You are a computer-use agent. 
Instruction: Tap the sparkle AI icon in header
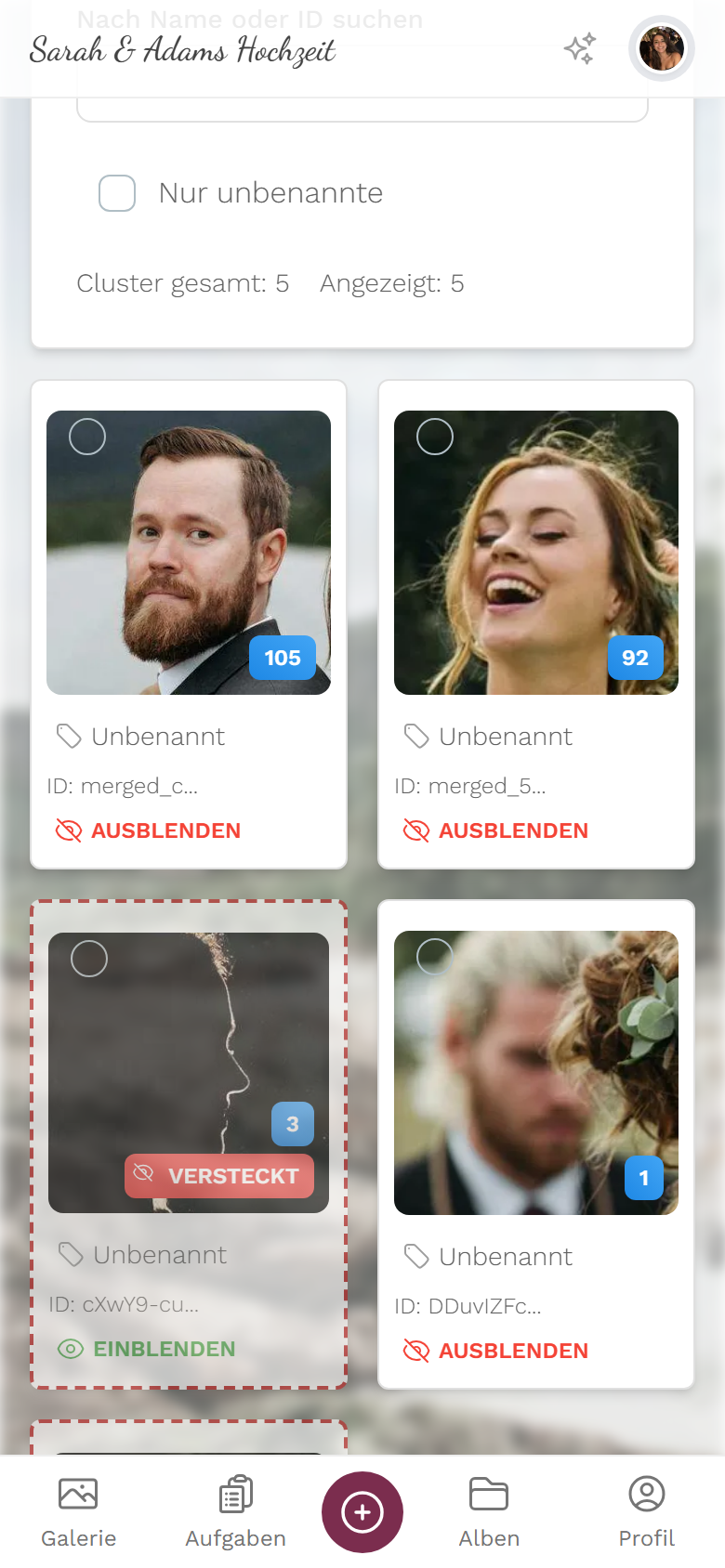[x=580, y=48]
